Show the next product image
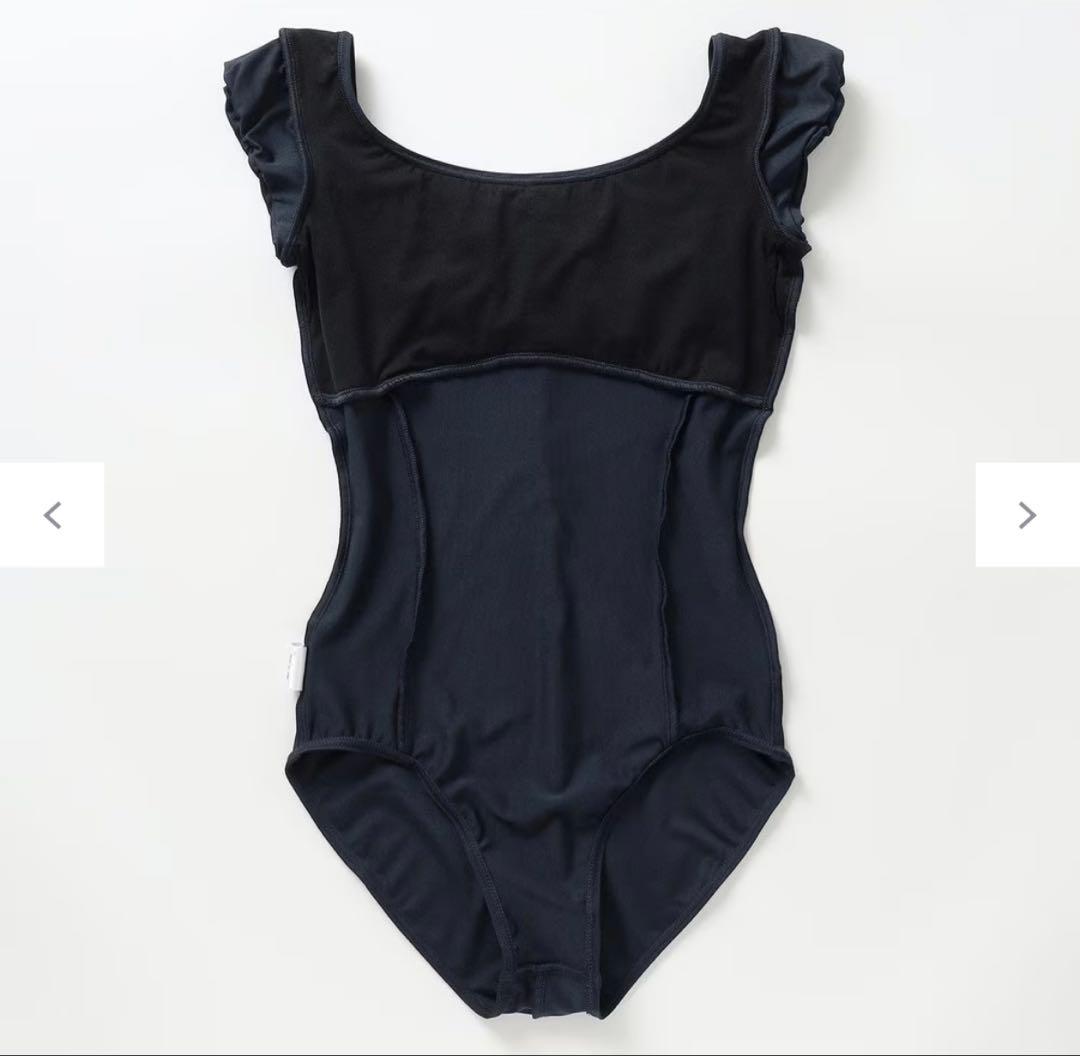This screenshot has width=1080, height=1056. (1027, 515)
